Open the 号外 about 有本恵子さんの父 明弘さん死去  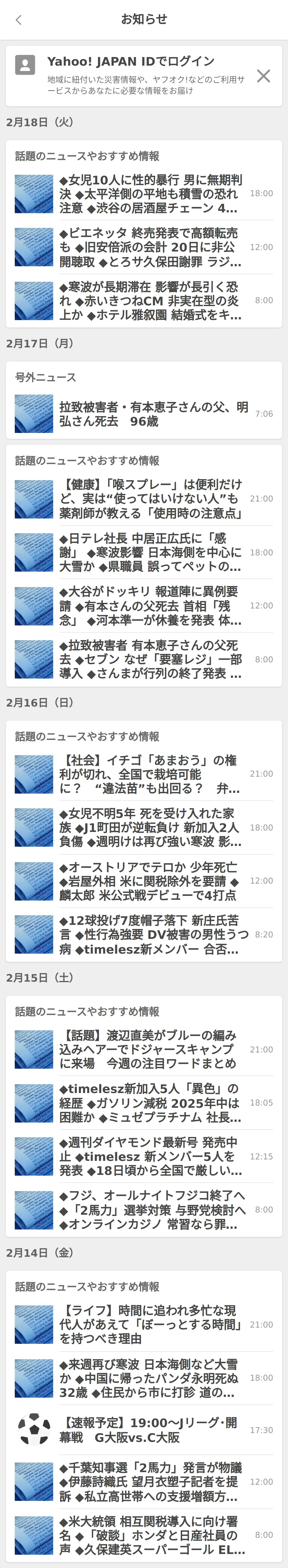153,414
